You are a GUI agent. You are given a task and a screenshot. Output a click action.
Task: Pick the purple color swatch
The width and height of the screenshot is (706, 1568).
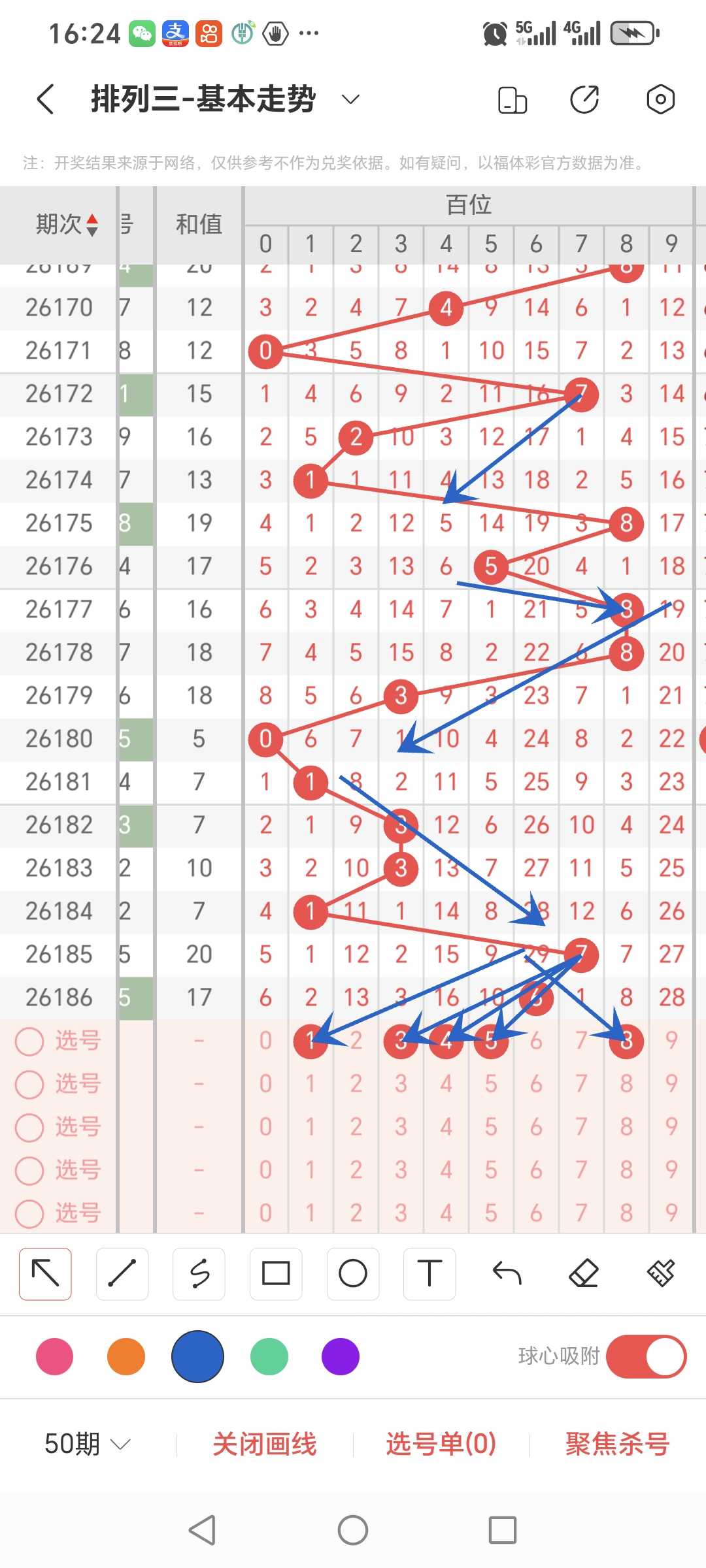[341, 1356]
